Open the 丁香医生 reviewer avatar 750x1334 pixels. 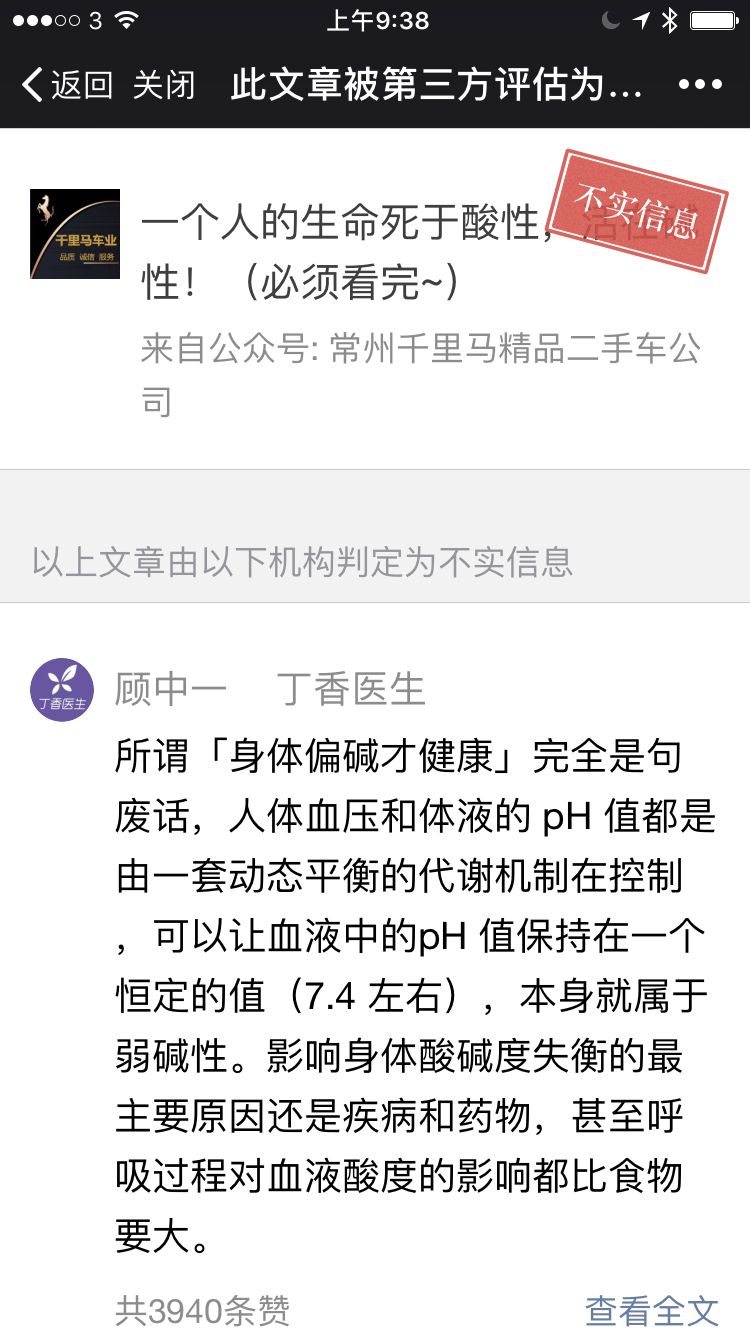[x=62, y=690]
